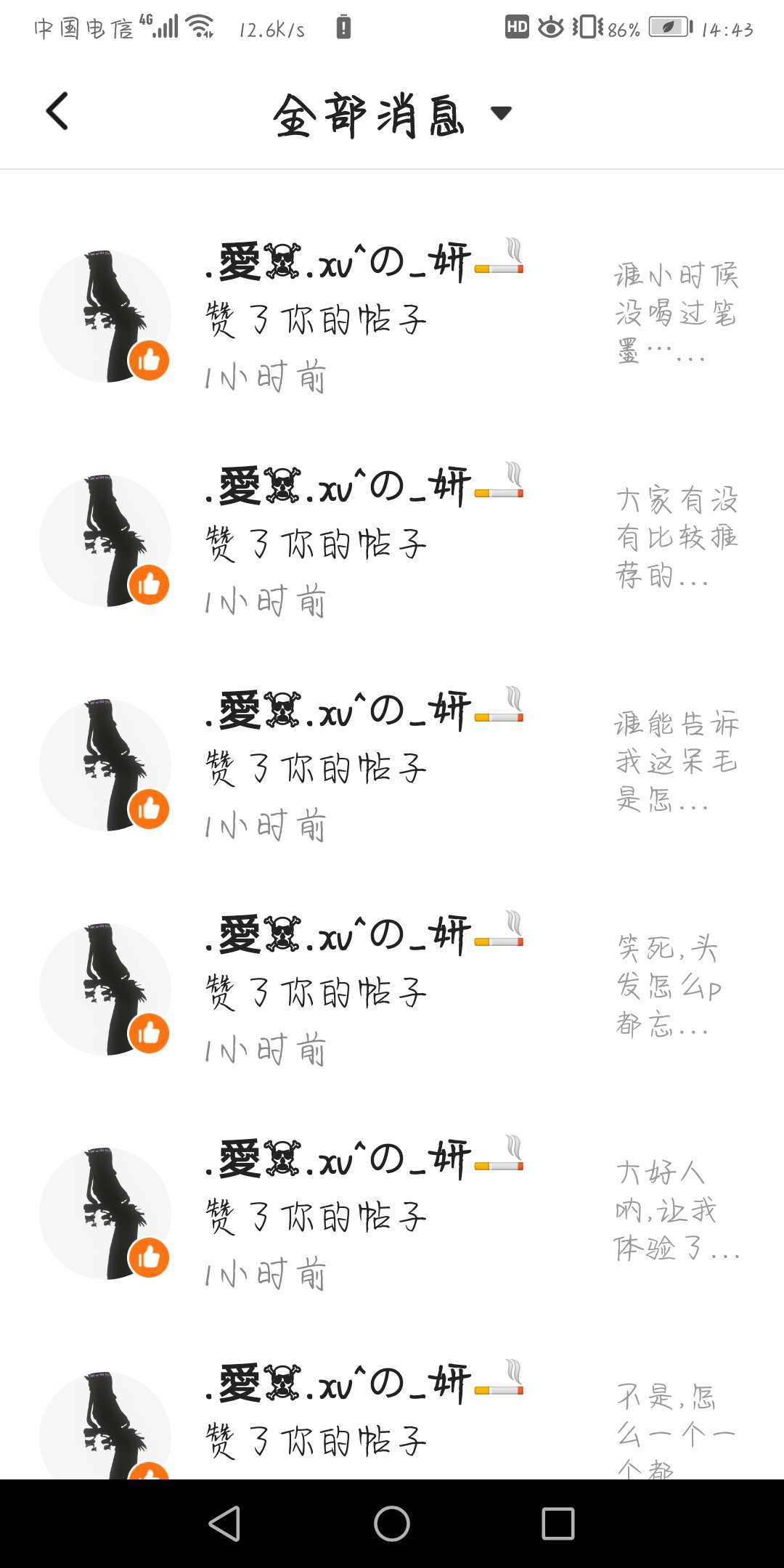Open the like notification for 谁能告诉我这呆毛
This screenshot has width=784, height=1568.
click(x=392, y=765)
